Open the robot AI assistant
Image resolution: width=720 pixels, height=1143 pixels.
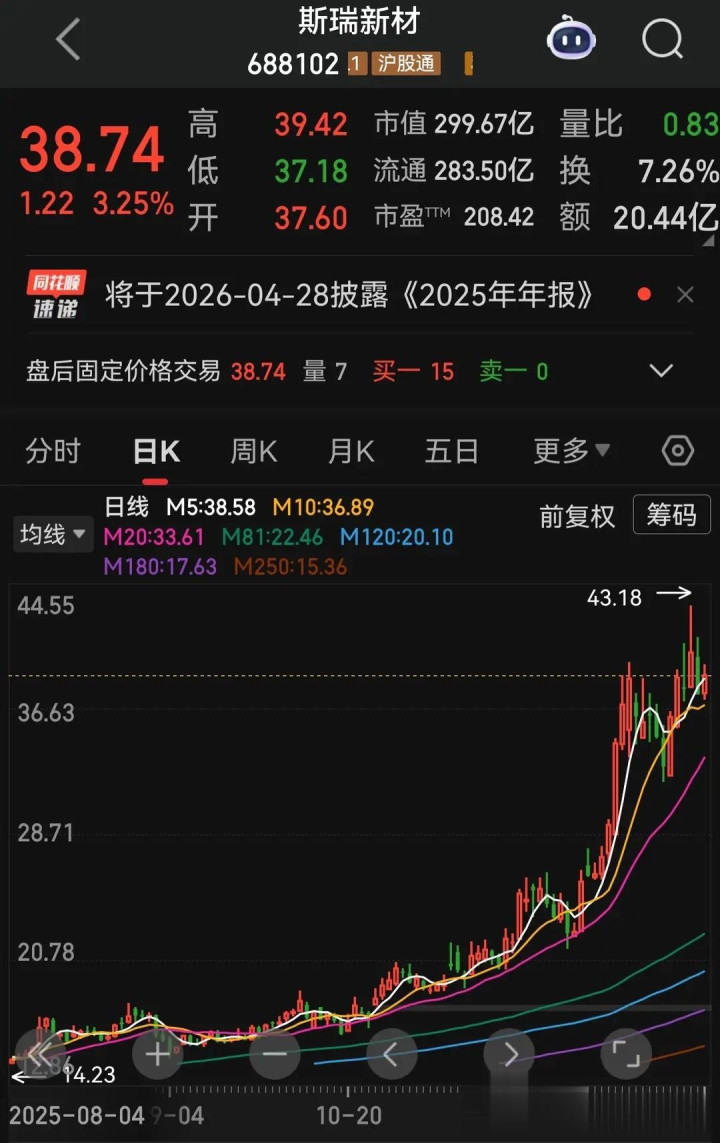(571, 40)
